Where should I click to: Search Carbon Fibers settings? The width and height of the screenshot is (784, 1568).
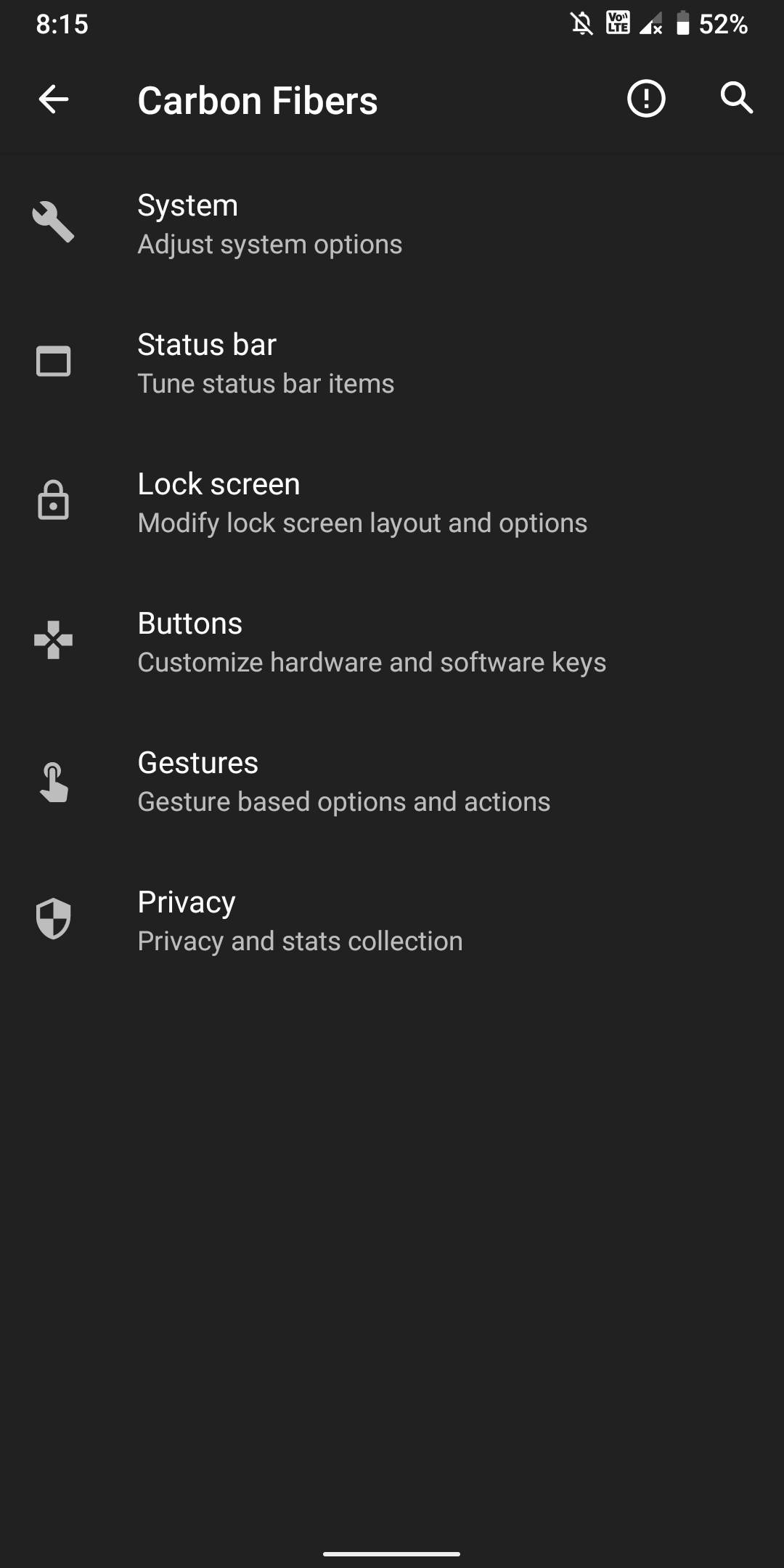click(x=736, y=98)
